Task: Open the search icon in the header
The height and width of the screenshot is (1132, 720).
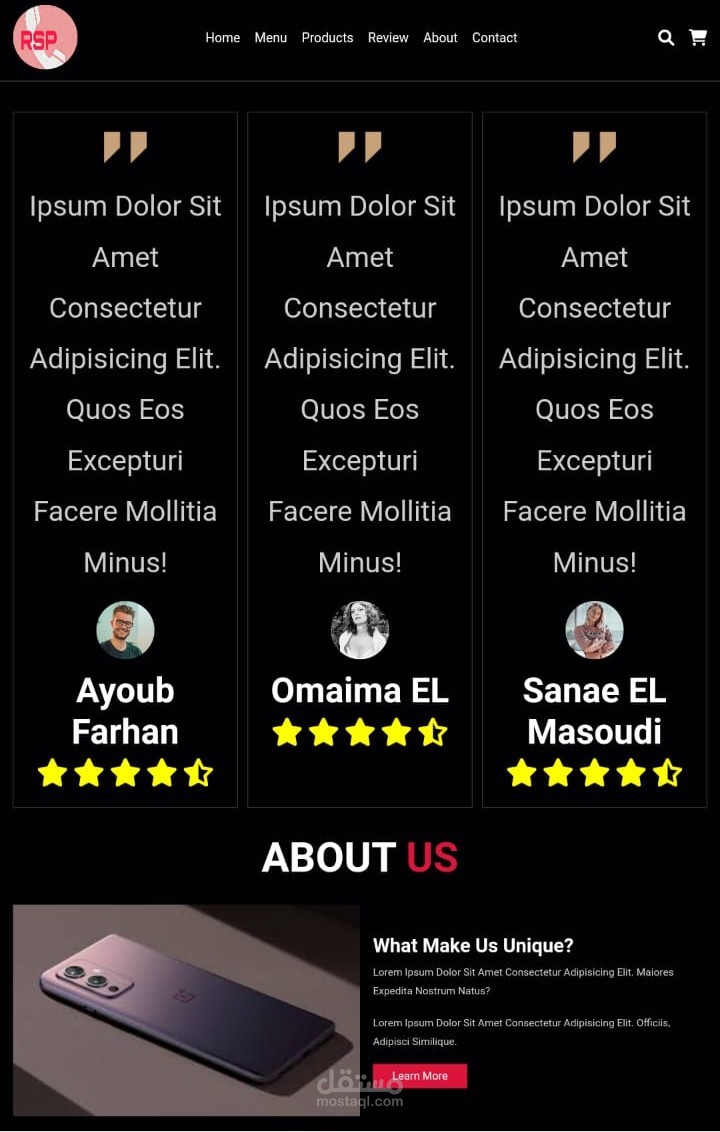Action: [666, 38]
